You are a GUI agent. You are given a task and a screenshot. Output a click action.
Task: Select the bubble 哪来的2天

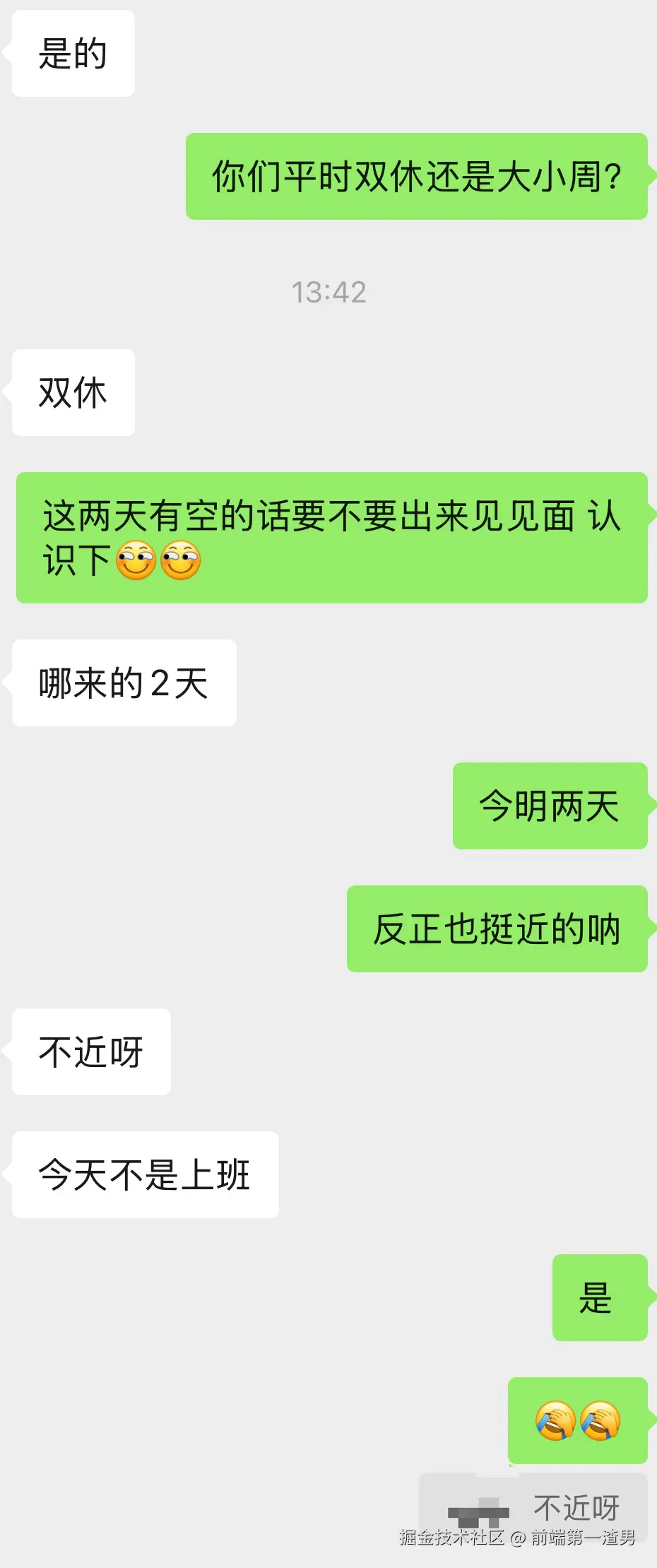click(122, 681)
